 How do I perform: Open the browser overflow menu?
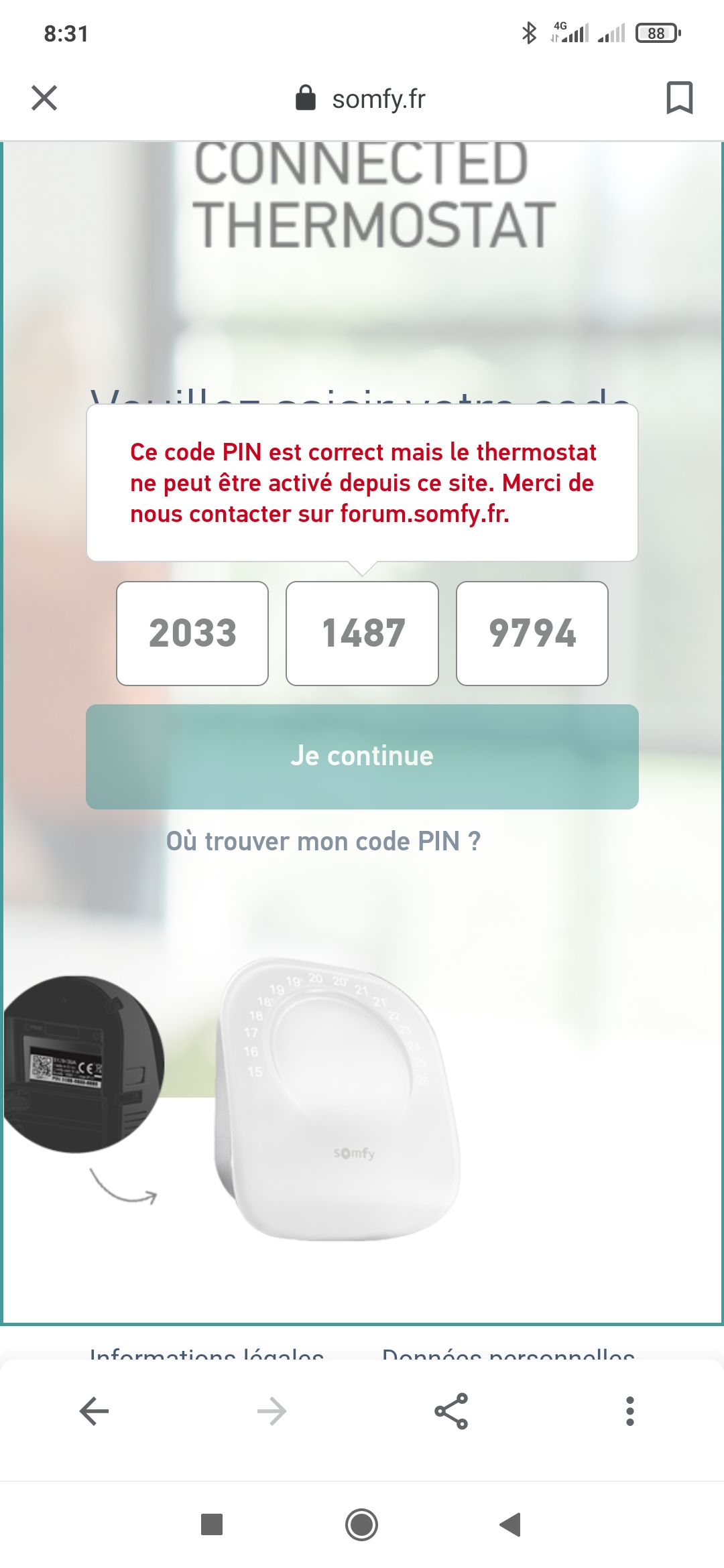coord(629,1411)
